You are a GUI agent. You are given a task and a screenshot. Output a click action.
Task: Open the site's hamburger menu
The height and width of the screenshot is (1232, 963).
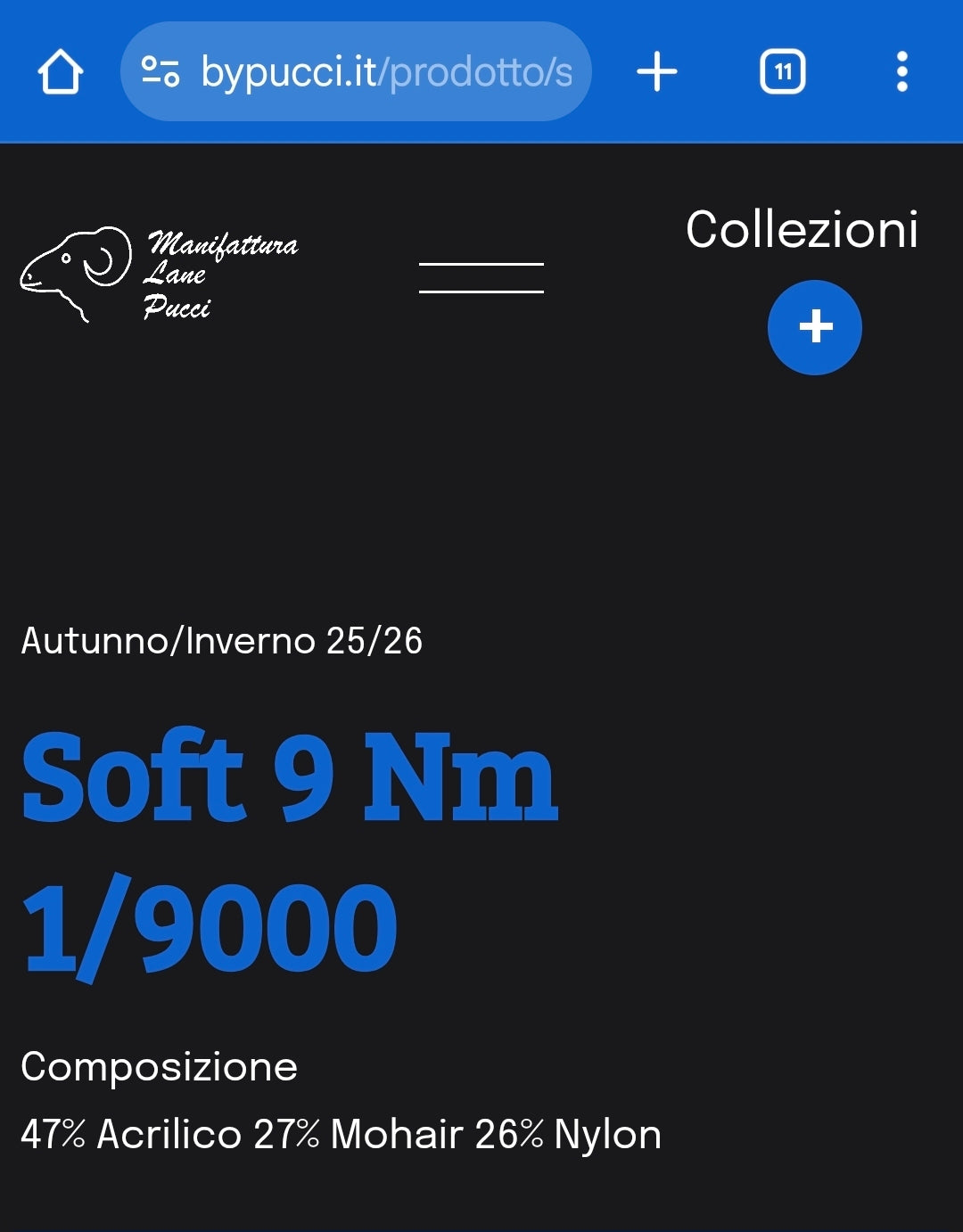(x=481, y=277)
